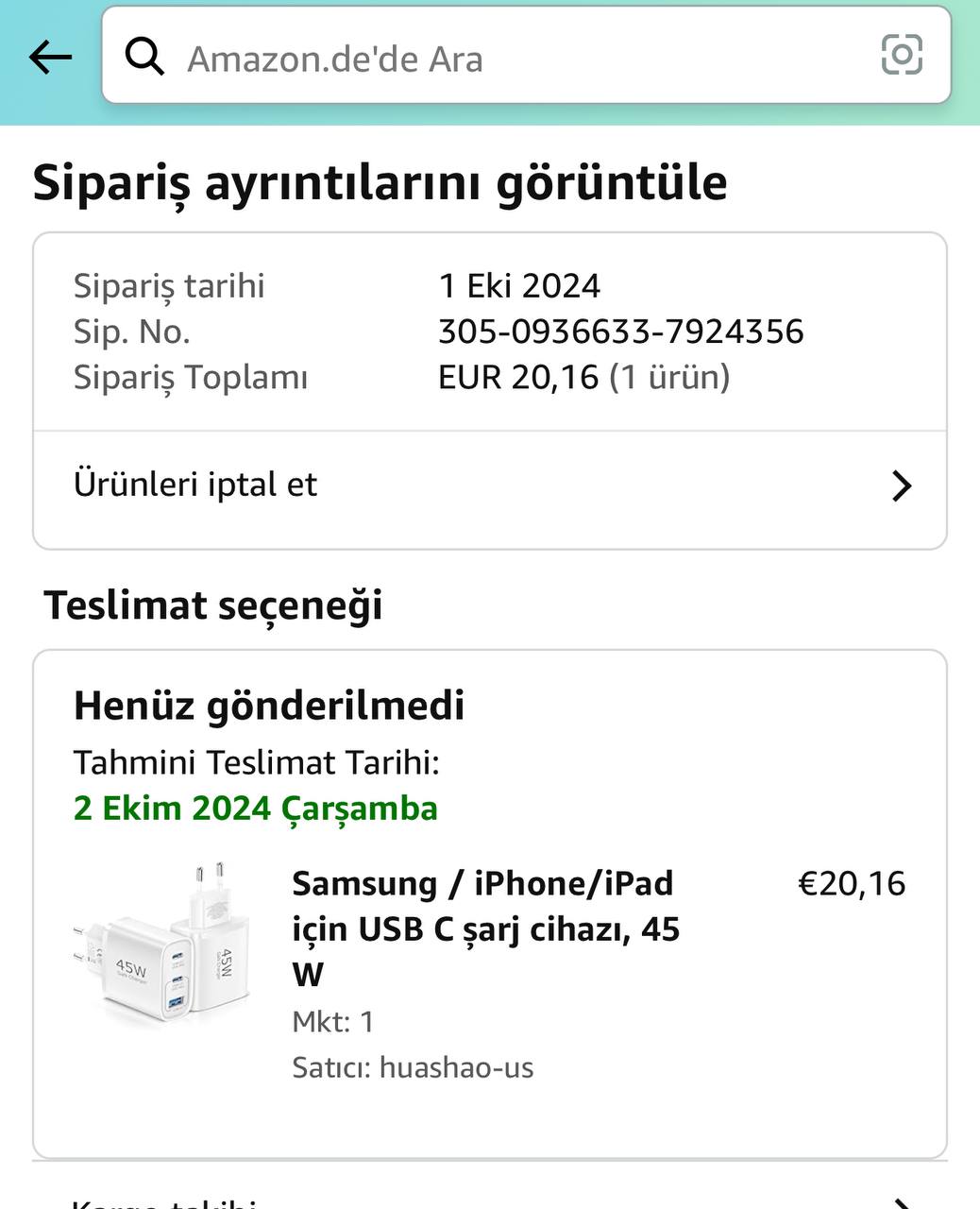
Task: Open the USB C şarj cihazı product image
Action: (x=163, y=945)
